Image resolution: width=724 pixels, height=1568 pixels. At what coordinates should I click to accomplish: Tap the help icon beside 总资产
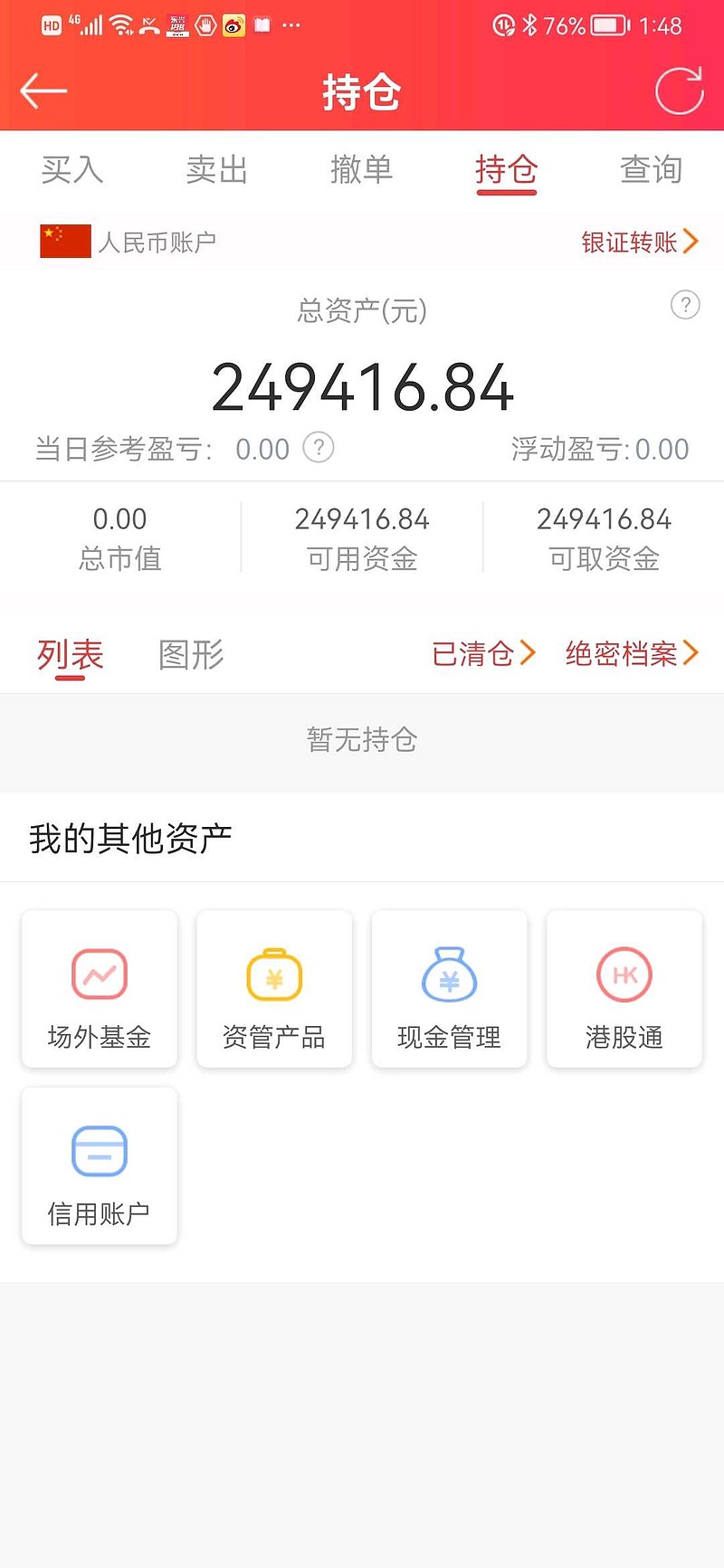685,305
